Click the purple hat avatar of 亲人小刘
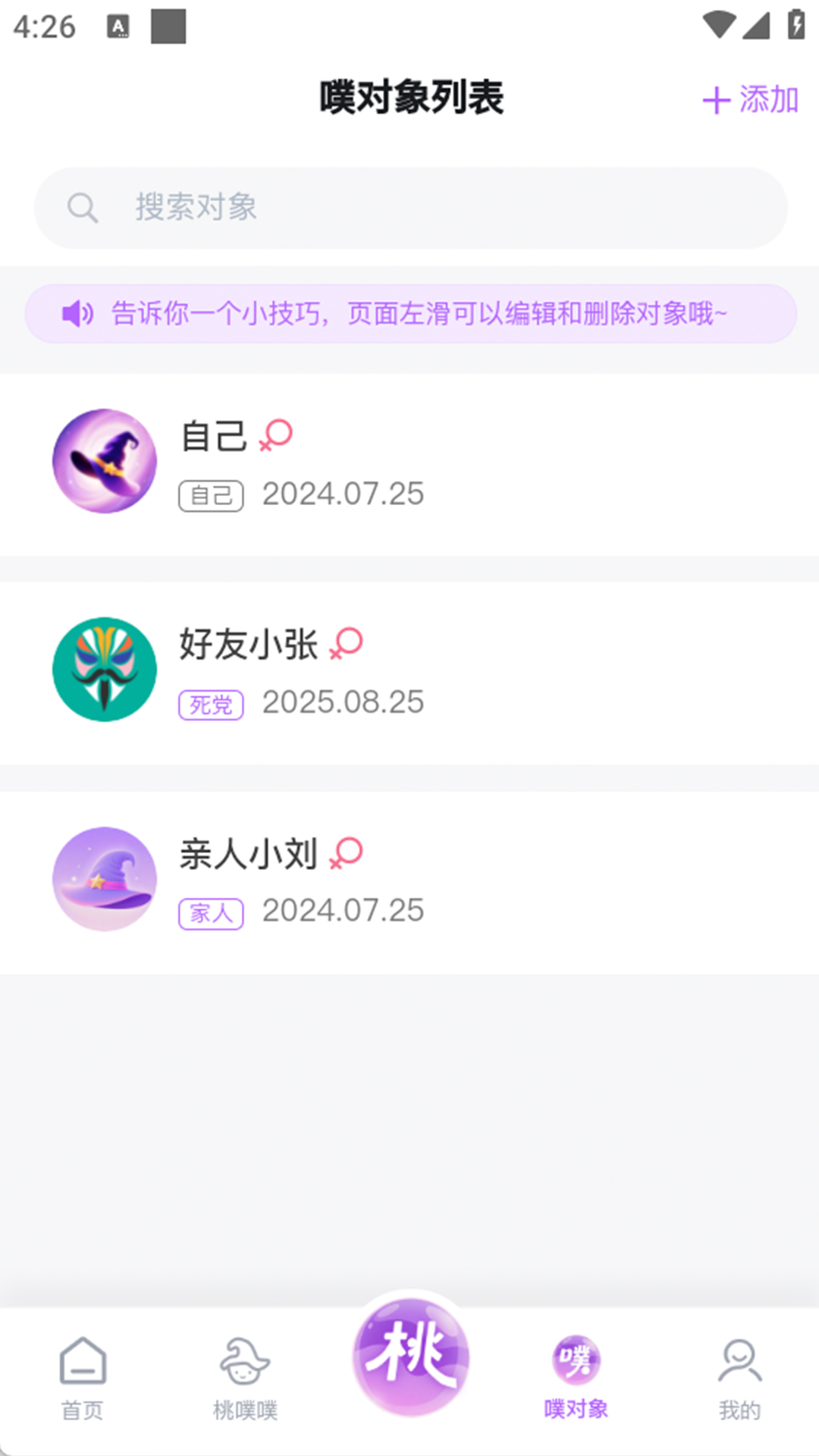 [x=104, y=879]
